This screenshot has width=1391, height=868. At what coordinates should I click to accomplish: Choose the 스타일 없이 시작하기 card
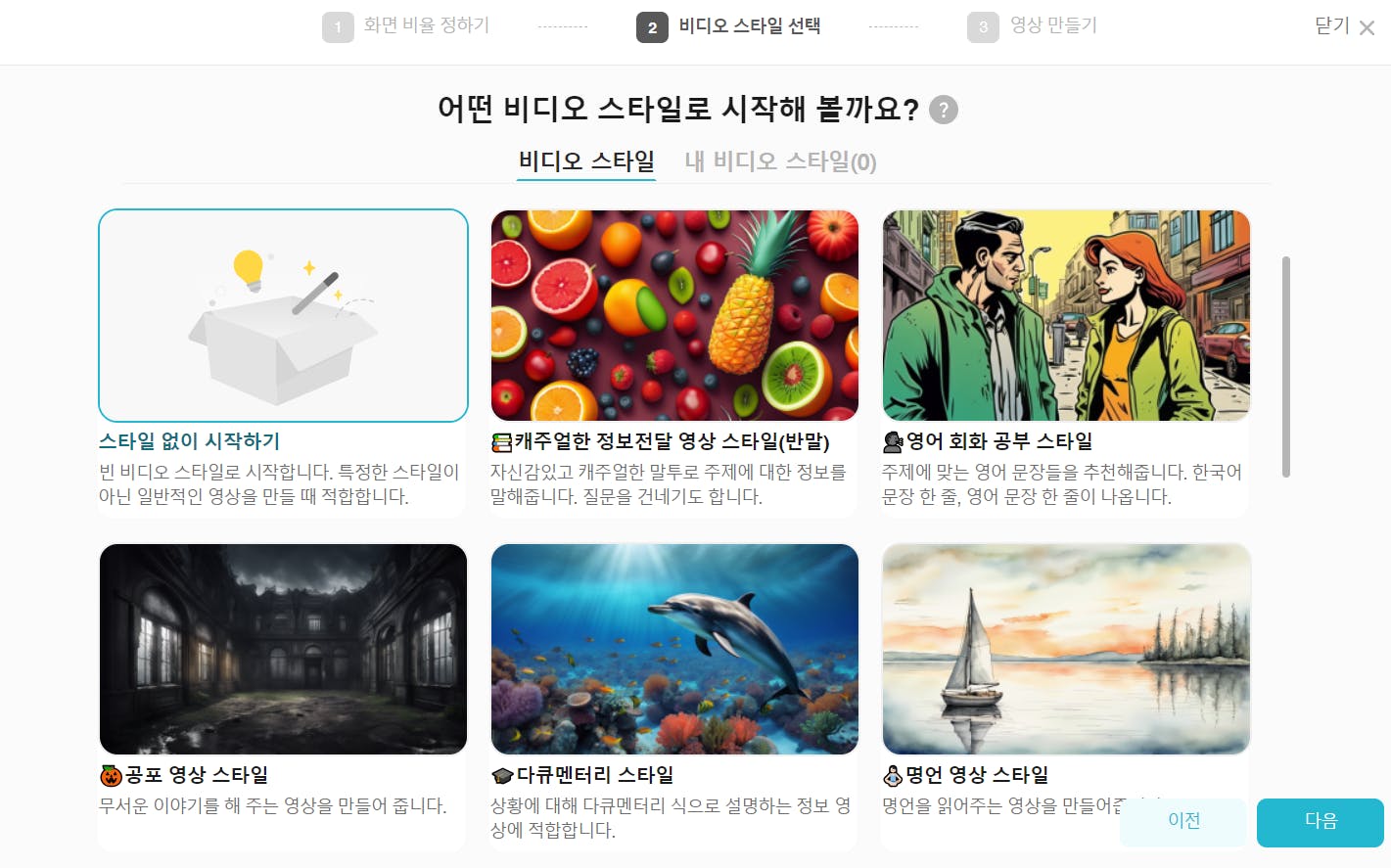pyautogui.click(x=283, y=316)
